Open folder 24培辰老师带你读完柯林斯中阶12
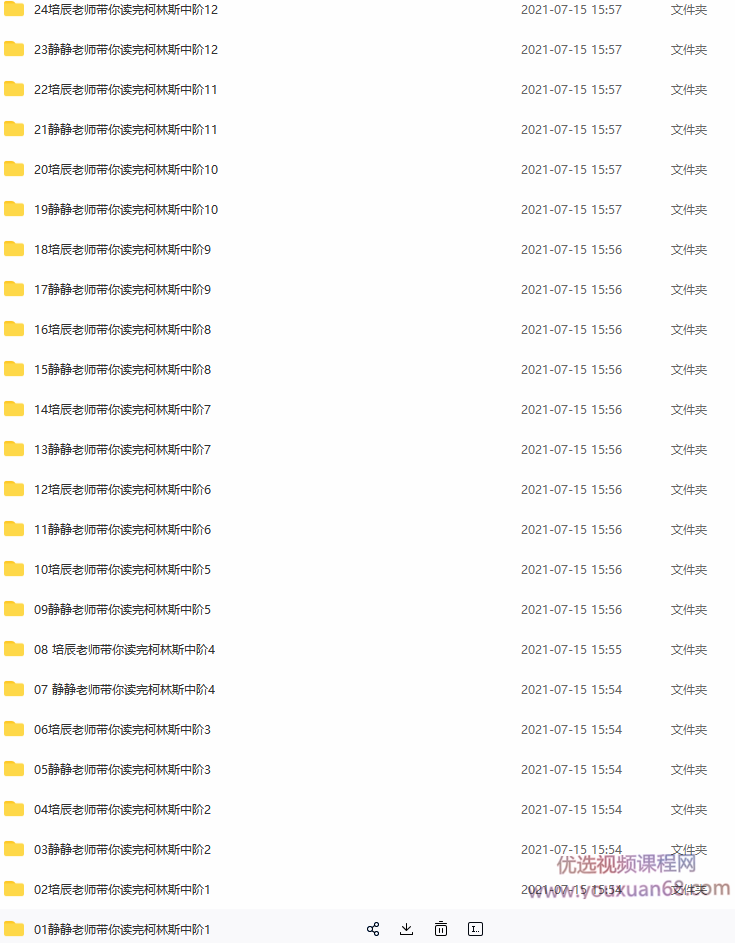Screen dimensions: 735x943 tap(126, 10)
